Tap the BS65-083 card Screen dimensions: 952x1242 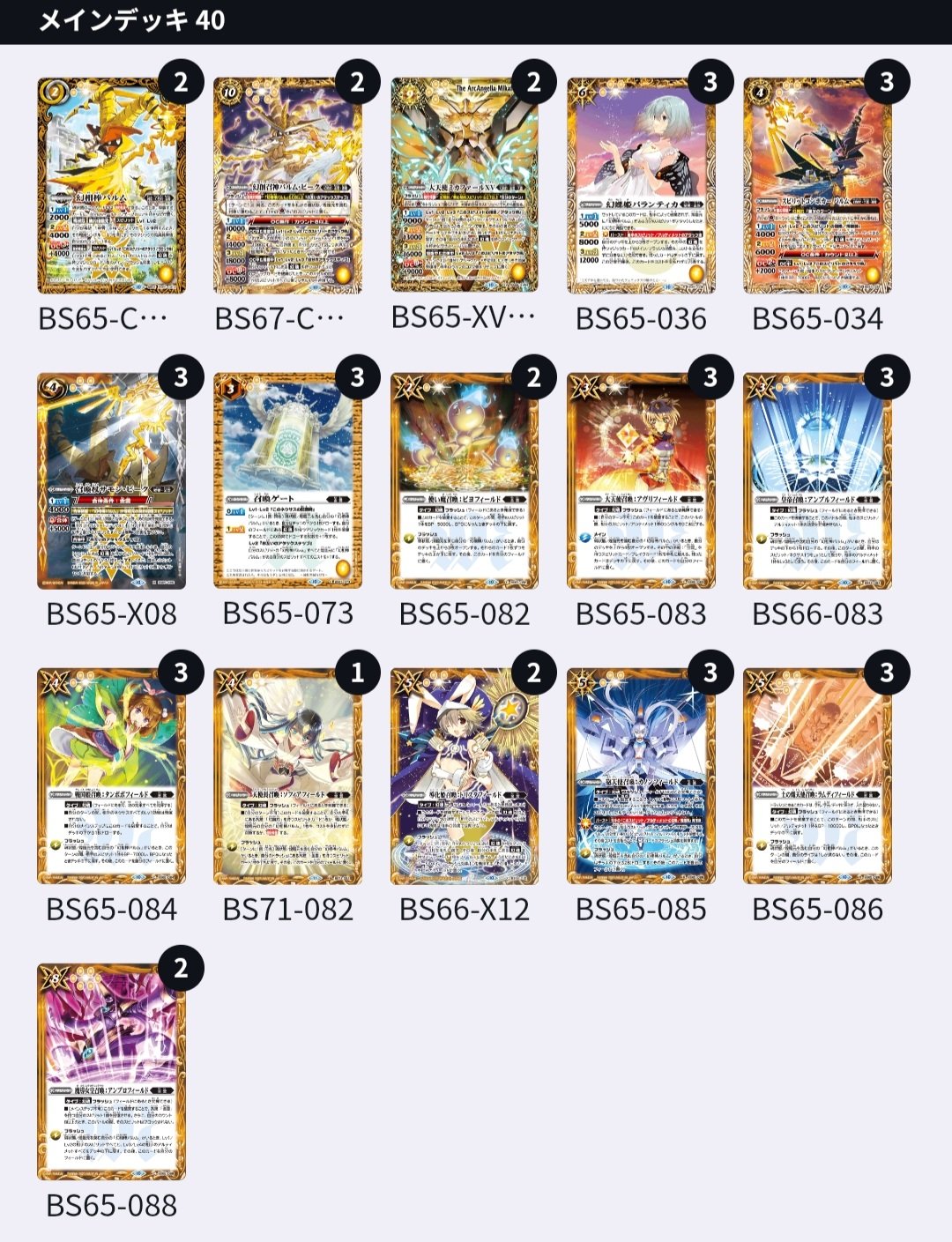pyautogui.click(x=641, y=480)
